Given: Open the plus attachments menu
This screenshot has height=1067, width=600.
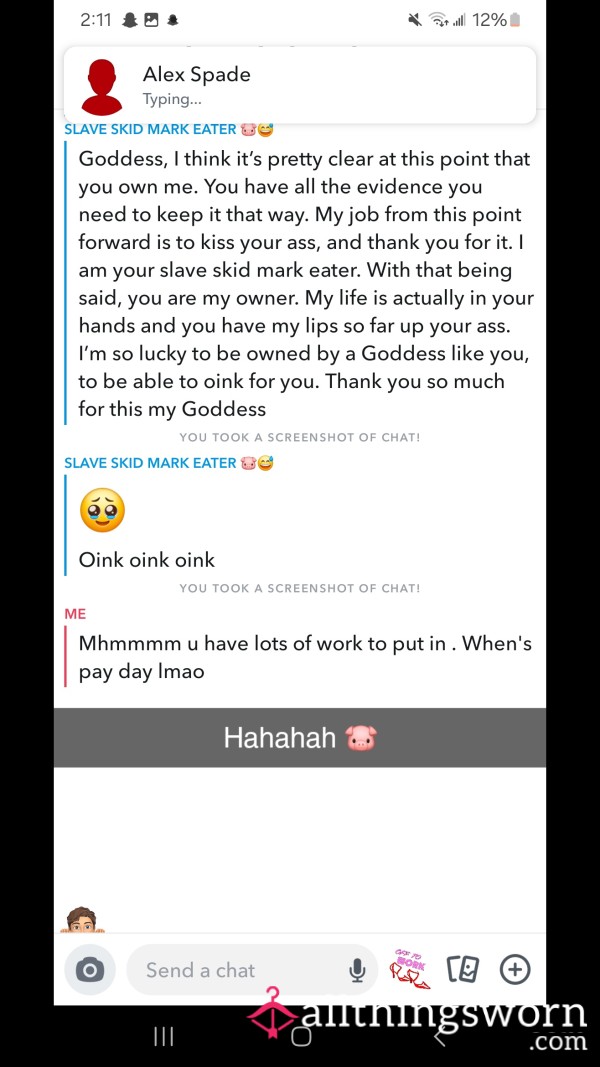Looking at the screenshot, I should click(x=515, y=970).
